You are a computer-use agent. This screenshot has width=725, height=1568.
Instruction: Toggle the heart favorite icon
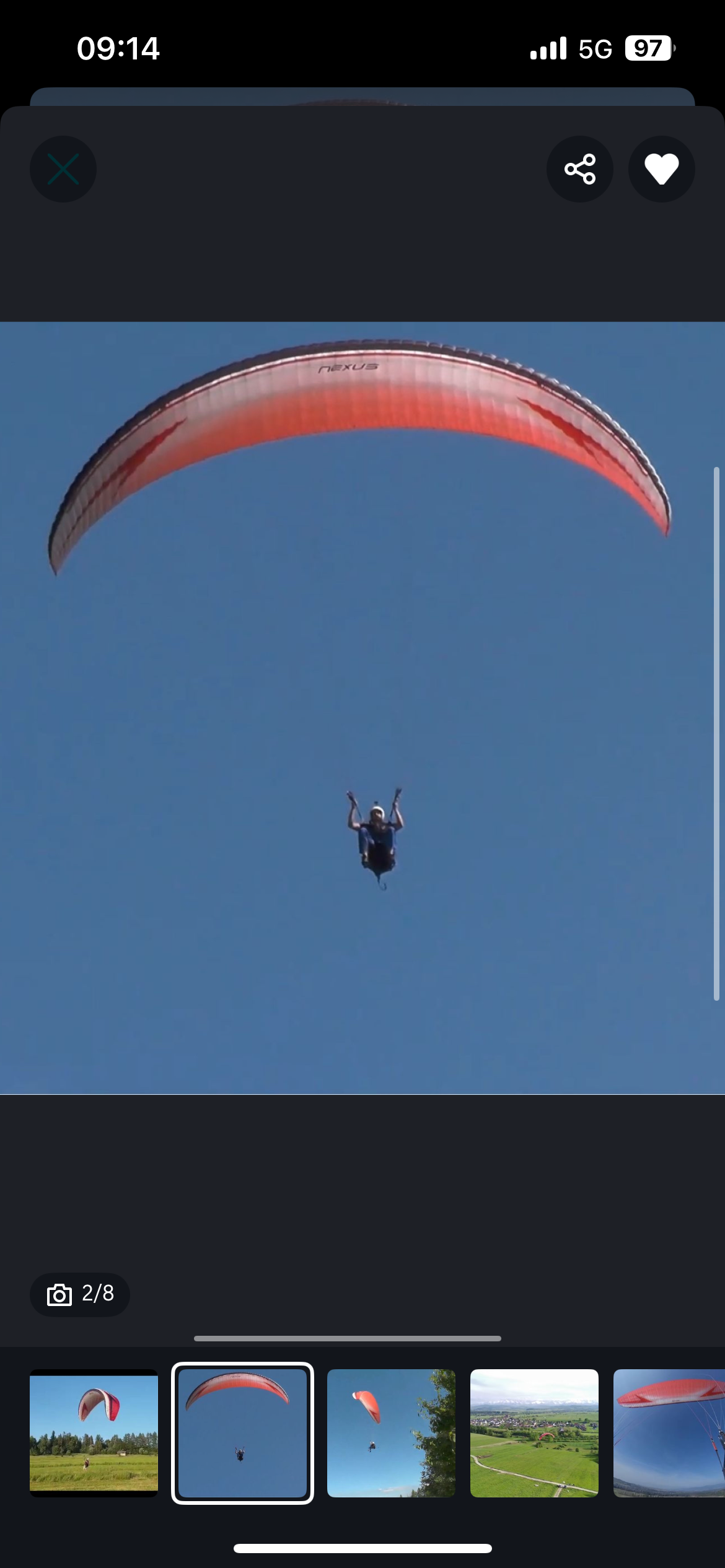[x=661, y=169]
